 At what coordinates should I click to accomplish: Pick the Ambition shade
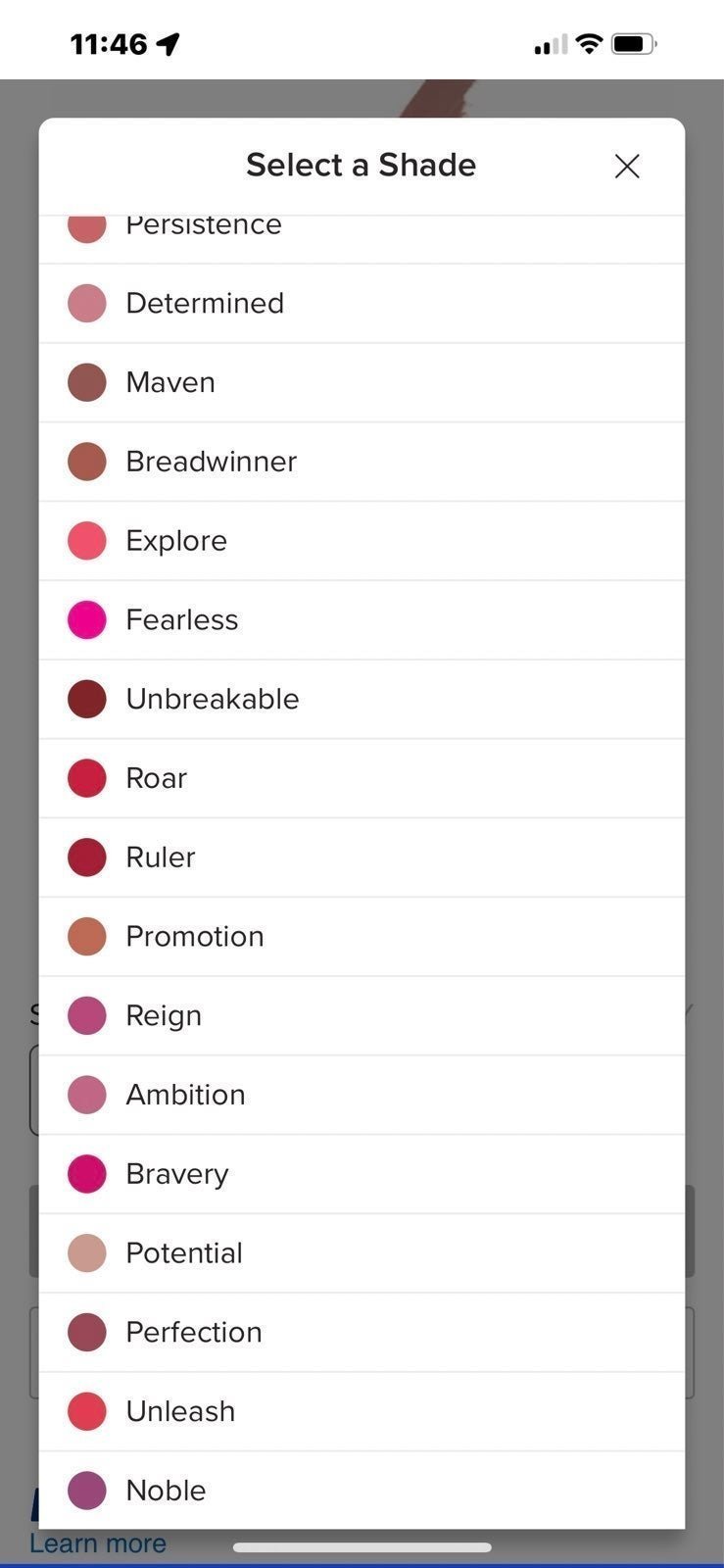click(362, 1095)
